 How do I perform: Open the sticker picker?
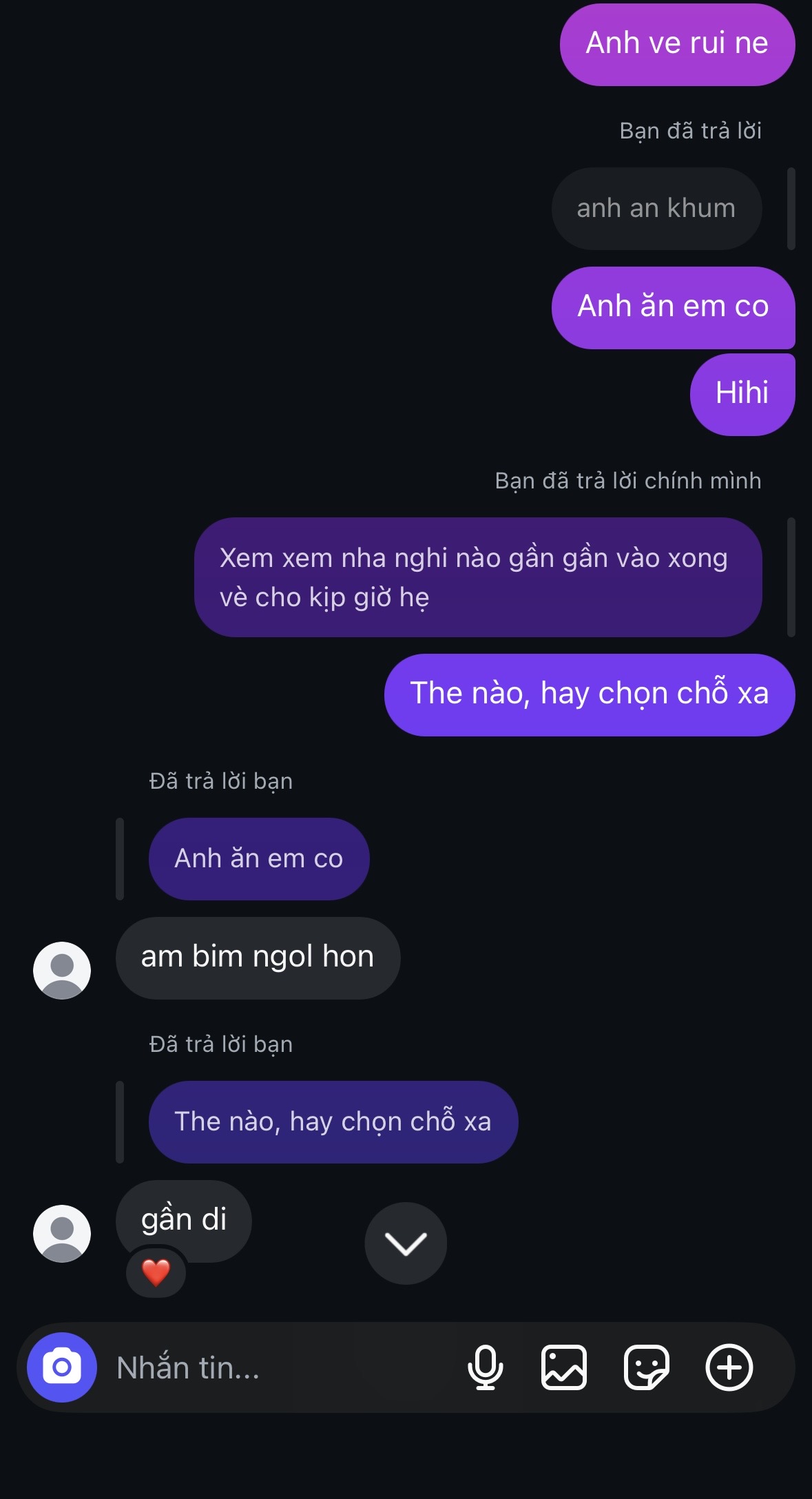646,1367
